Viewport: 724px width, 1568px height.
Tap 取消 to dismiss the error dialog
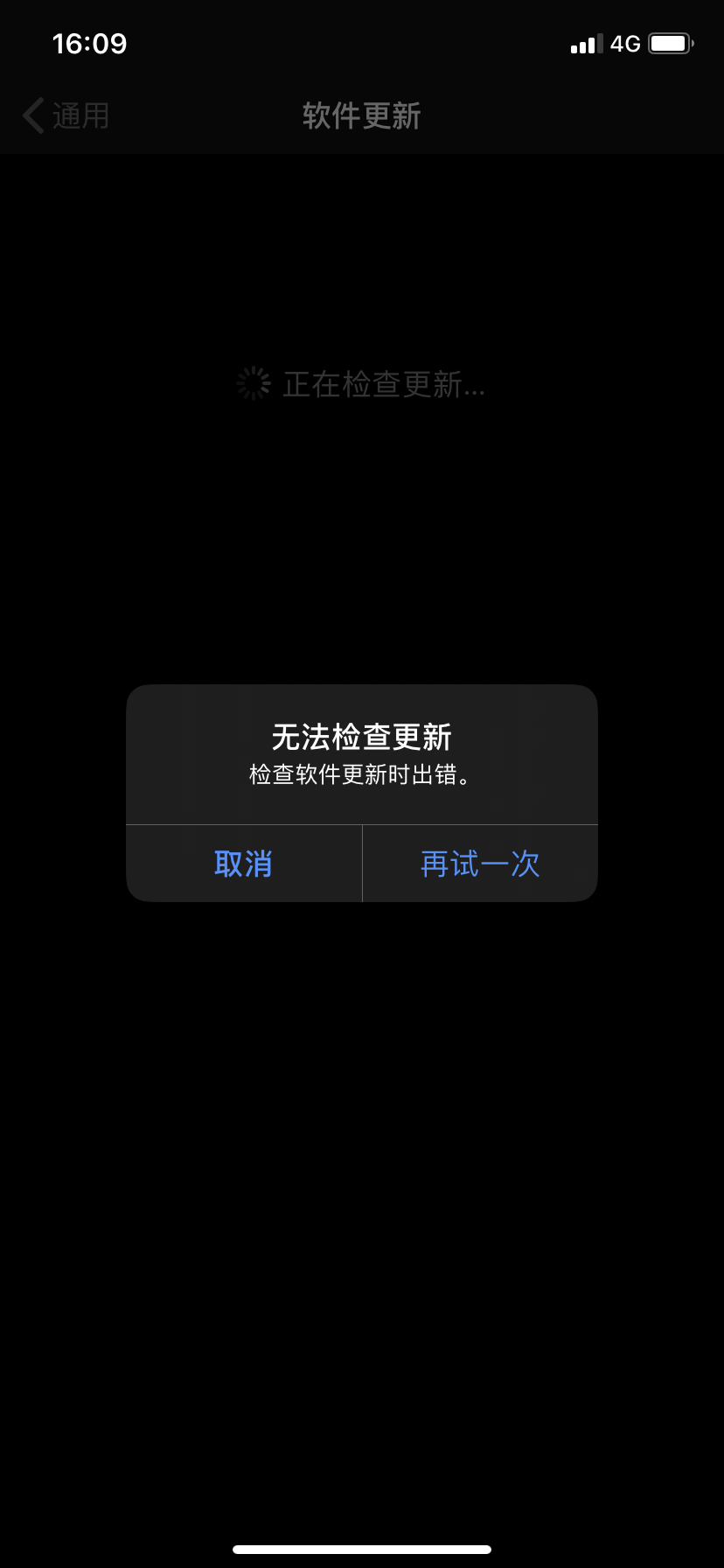pos(243,864)
